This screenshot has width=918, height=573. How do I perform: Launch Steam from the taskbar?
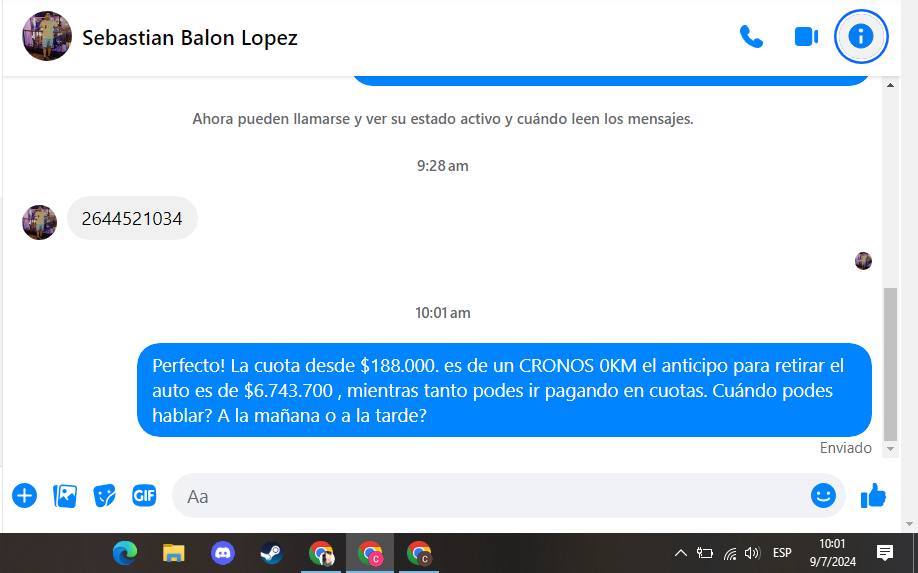tap(271, 553)
